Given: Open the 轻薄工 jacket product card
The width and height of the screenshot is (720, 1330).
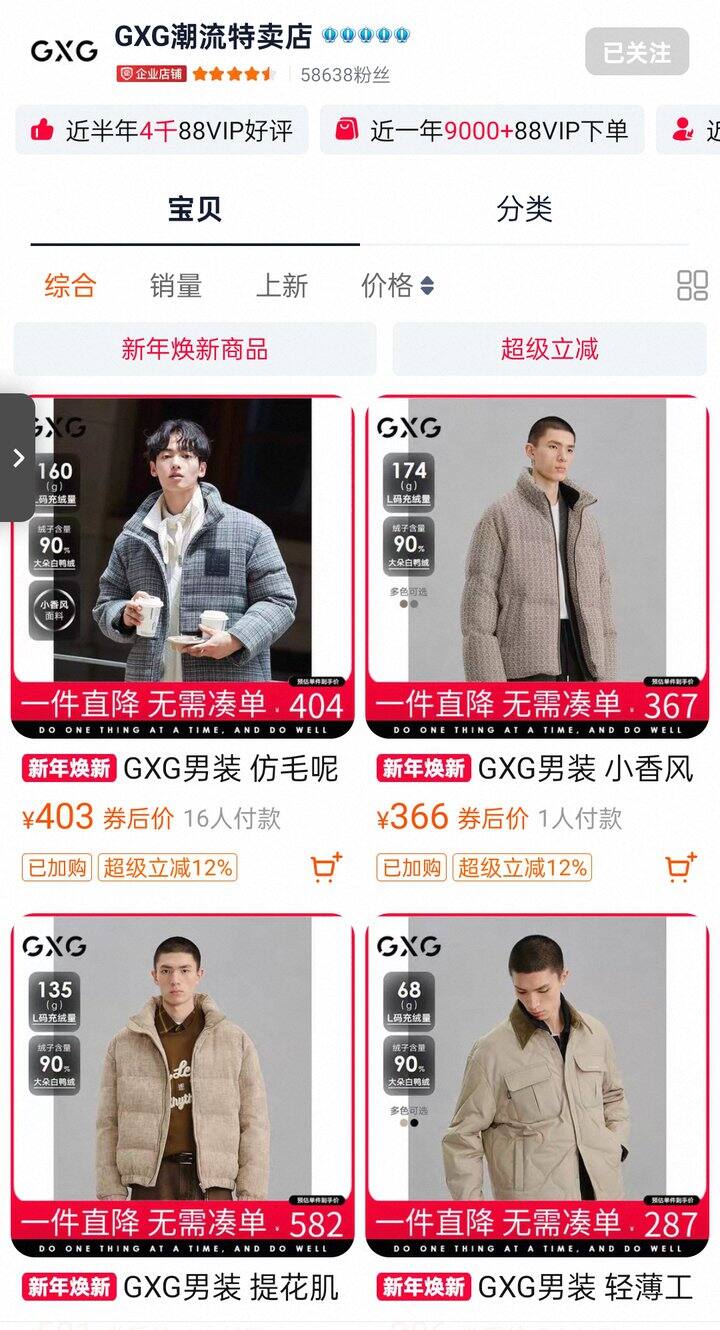Looking at the screenshot, I should point(537,1080).
